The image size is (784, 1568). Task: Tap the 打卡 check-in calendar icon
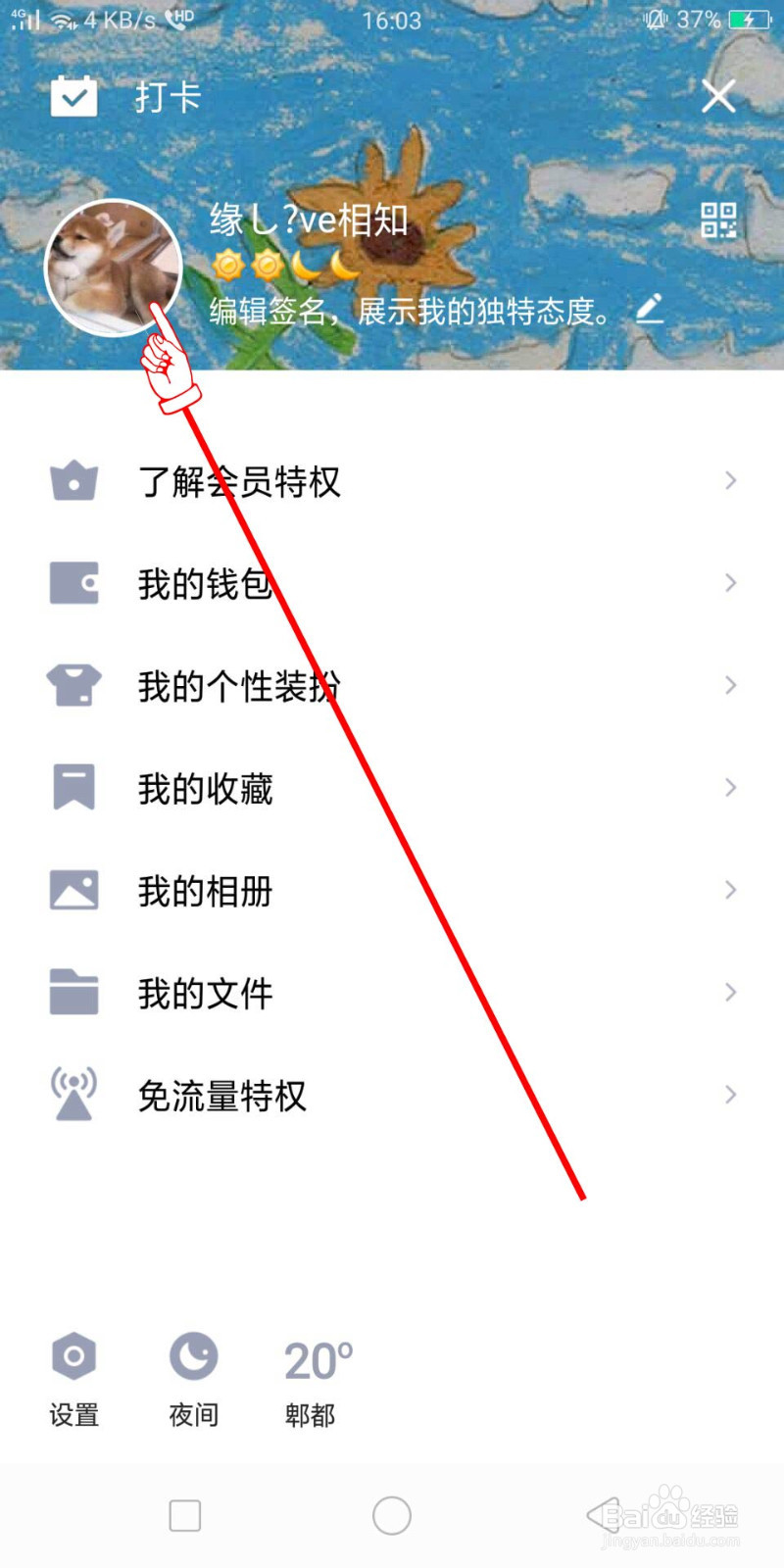tap(73, 95)
